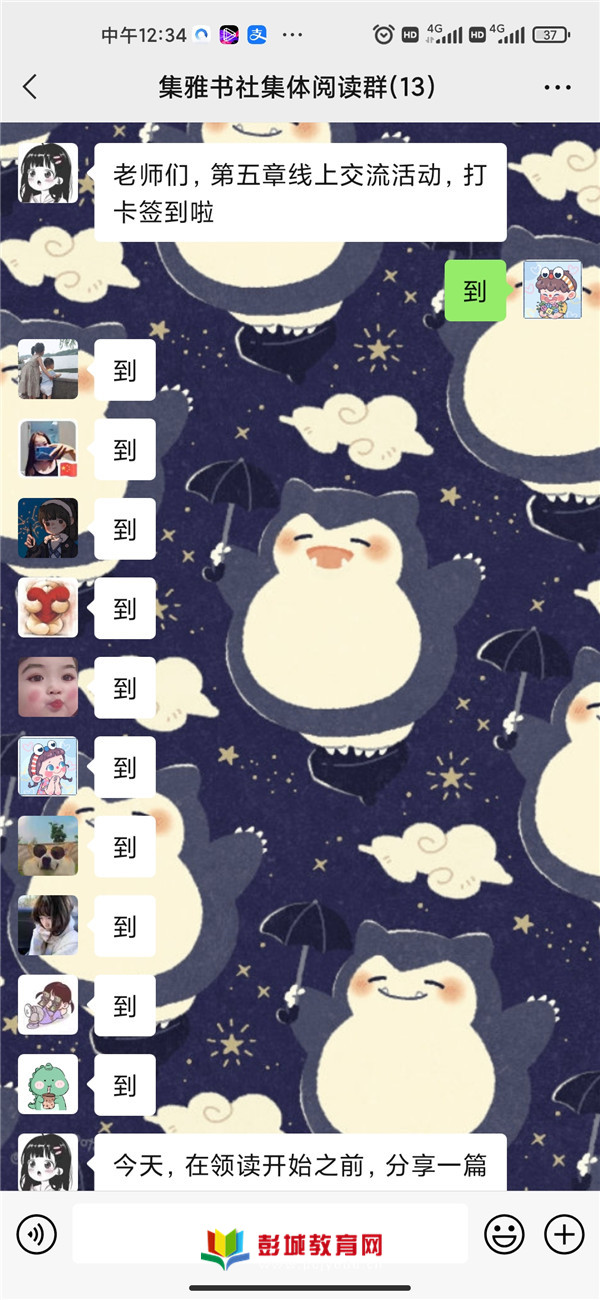Open the green dinosaur avatar profile
The height and width of the screenshot is (1300, 600).
pyautogui.click(x=47, y=1084)
